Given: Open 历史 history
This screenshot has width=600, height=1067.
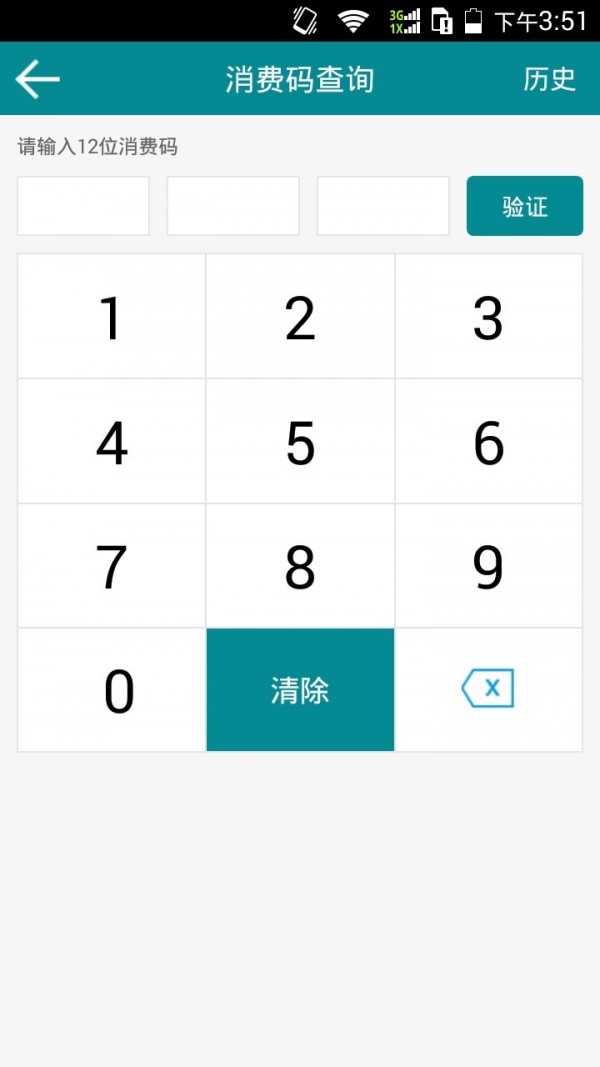Looking at the screenshot, I should coord(549,80).
